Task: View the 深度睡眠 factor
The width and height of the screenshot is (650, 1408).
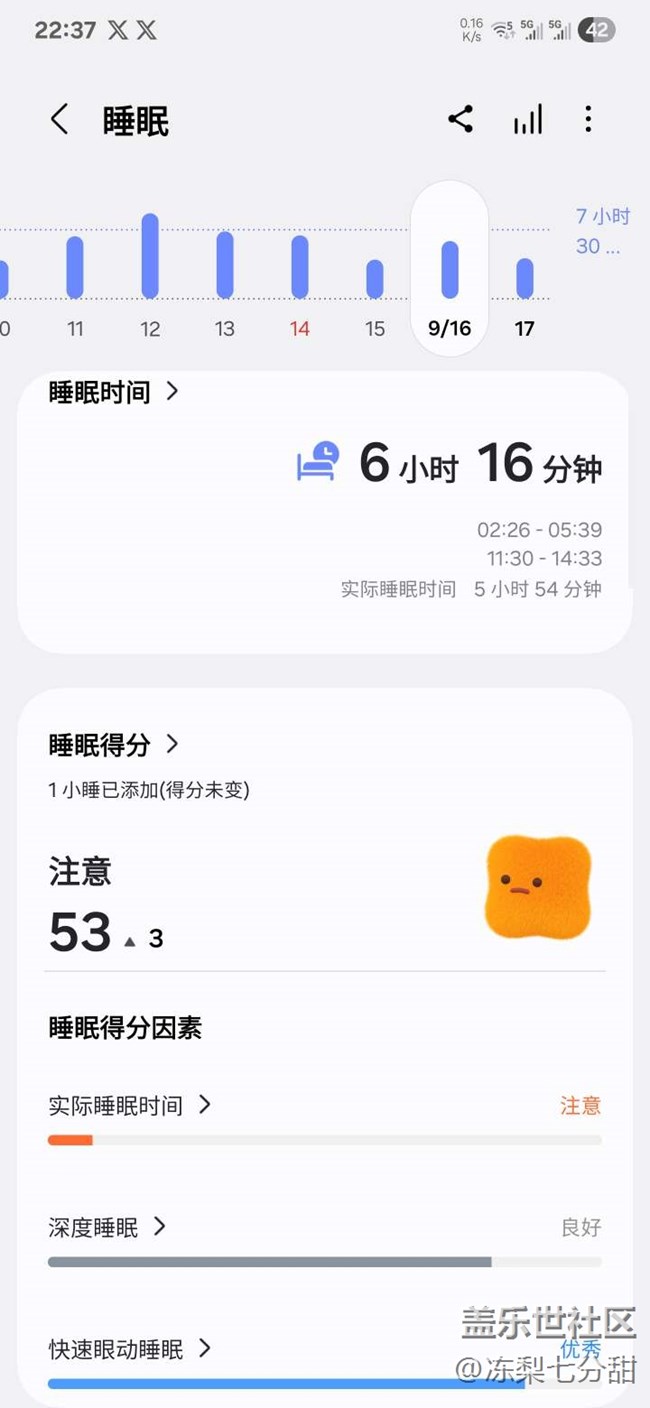Action: pos(107,1227)
